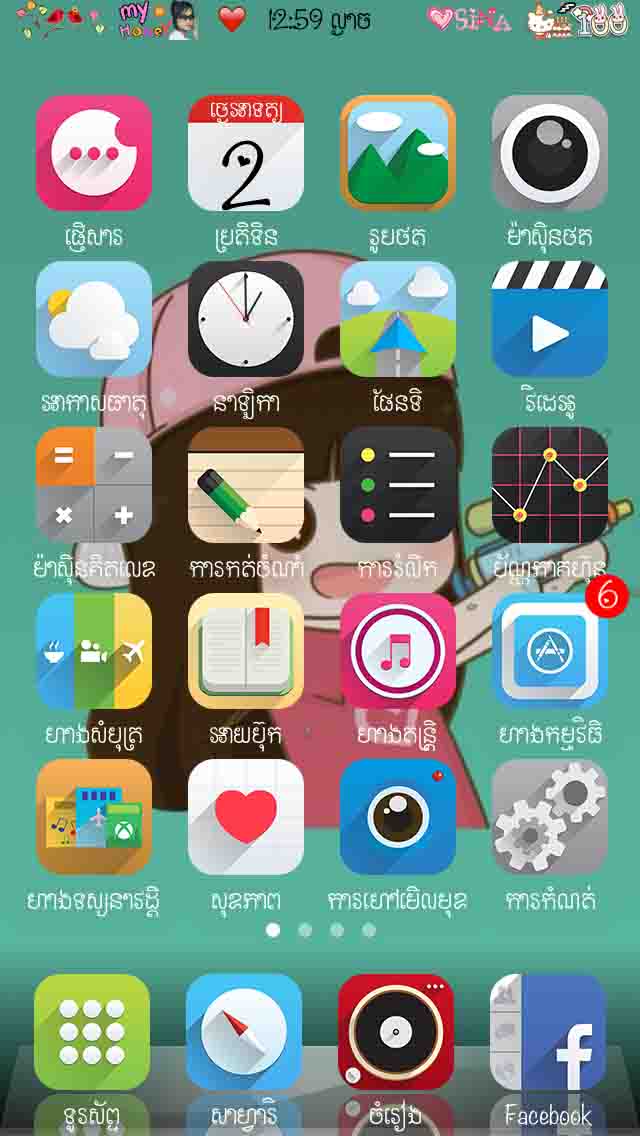This screenshot has width=640, height=1136.
Task: Open the calendar app showing 2
Action: coord(246,153)
